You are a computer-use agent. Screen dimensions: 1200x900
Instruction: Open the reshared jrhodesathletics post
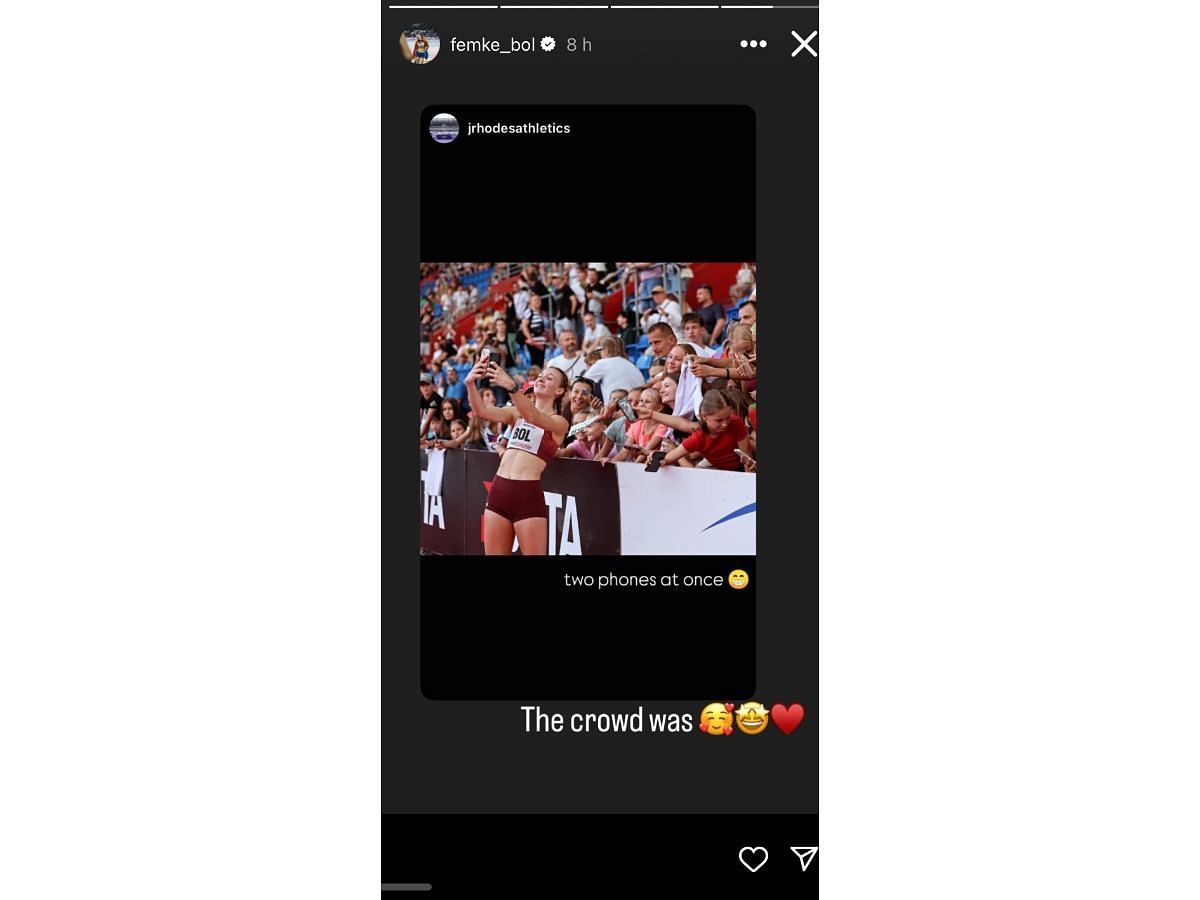tap(587, 408)
